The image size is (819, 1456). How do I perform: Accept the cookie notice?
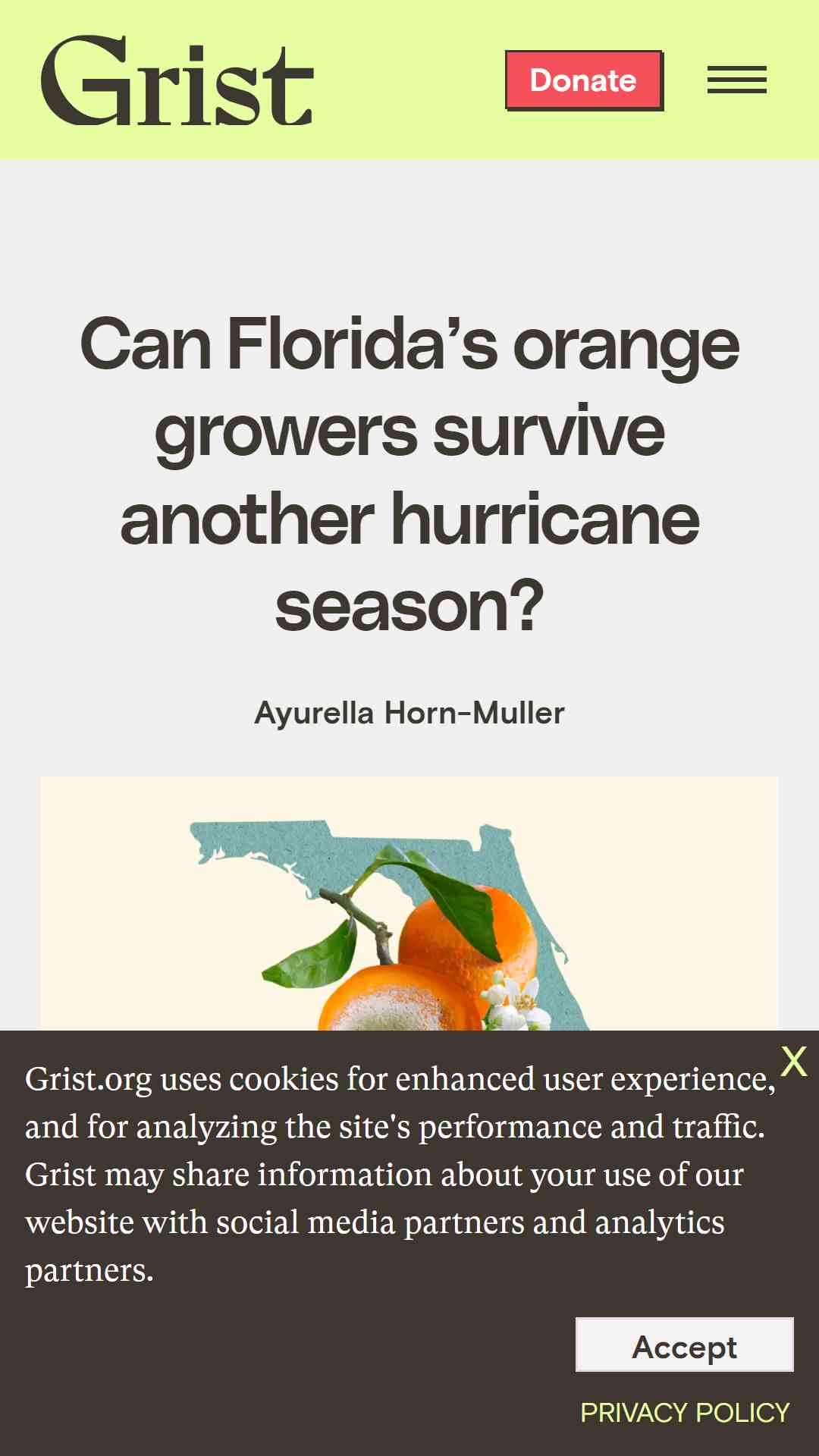tap(685, 1345)
